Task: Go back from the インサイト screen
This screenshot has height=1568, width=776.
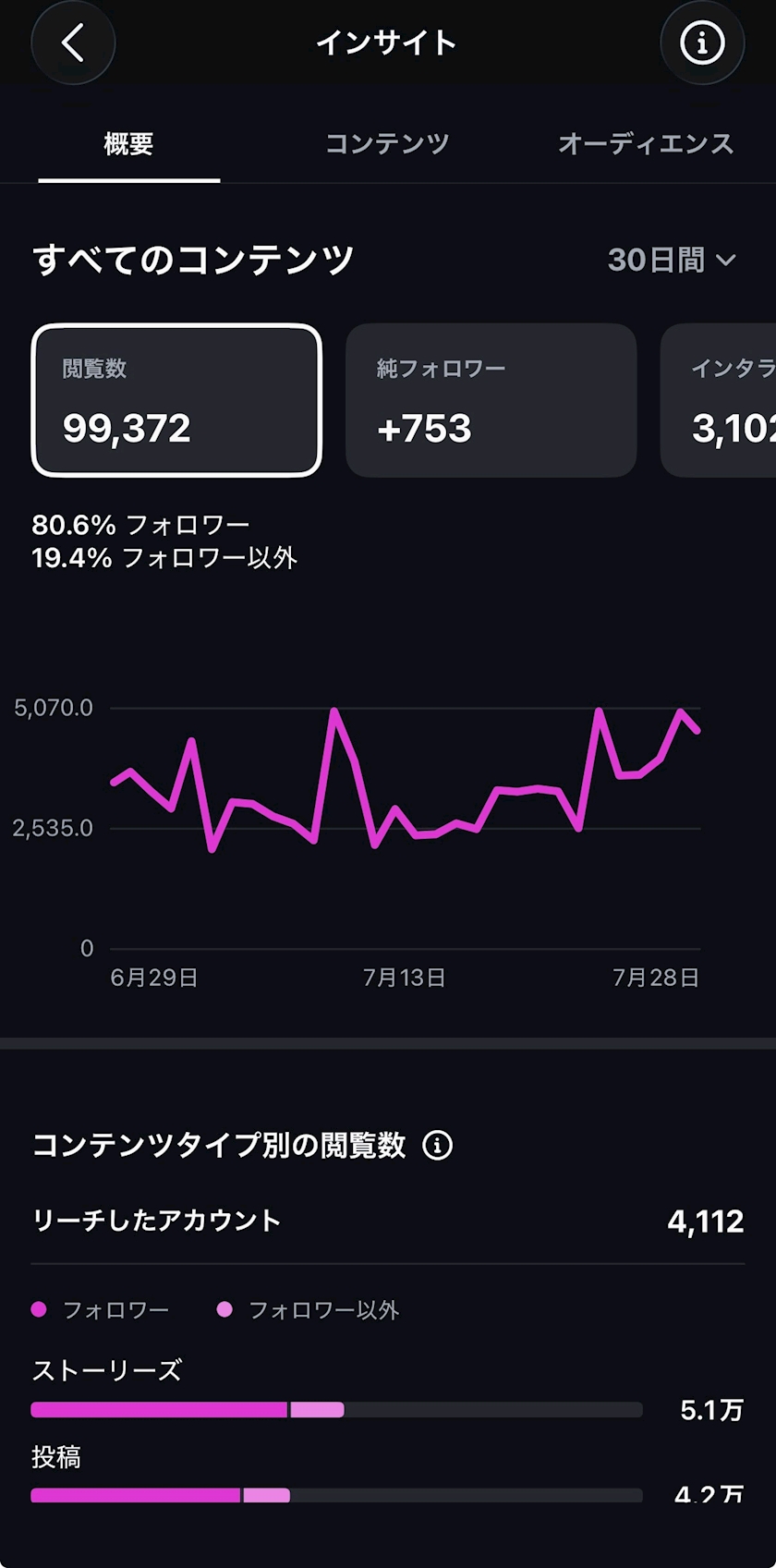Action: (73, 43)
